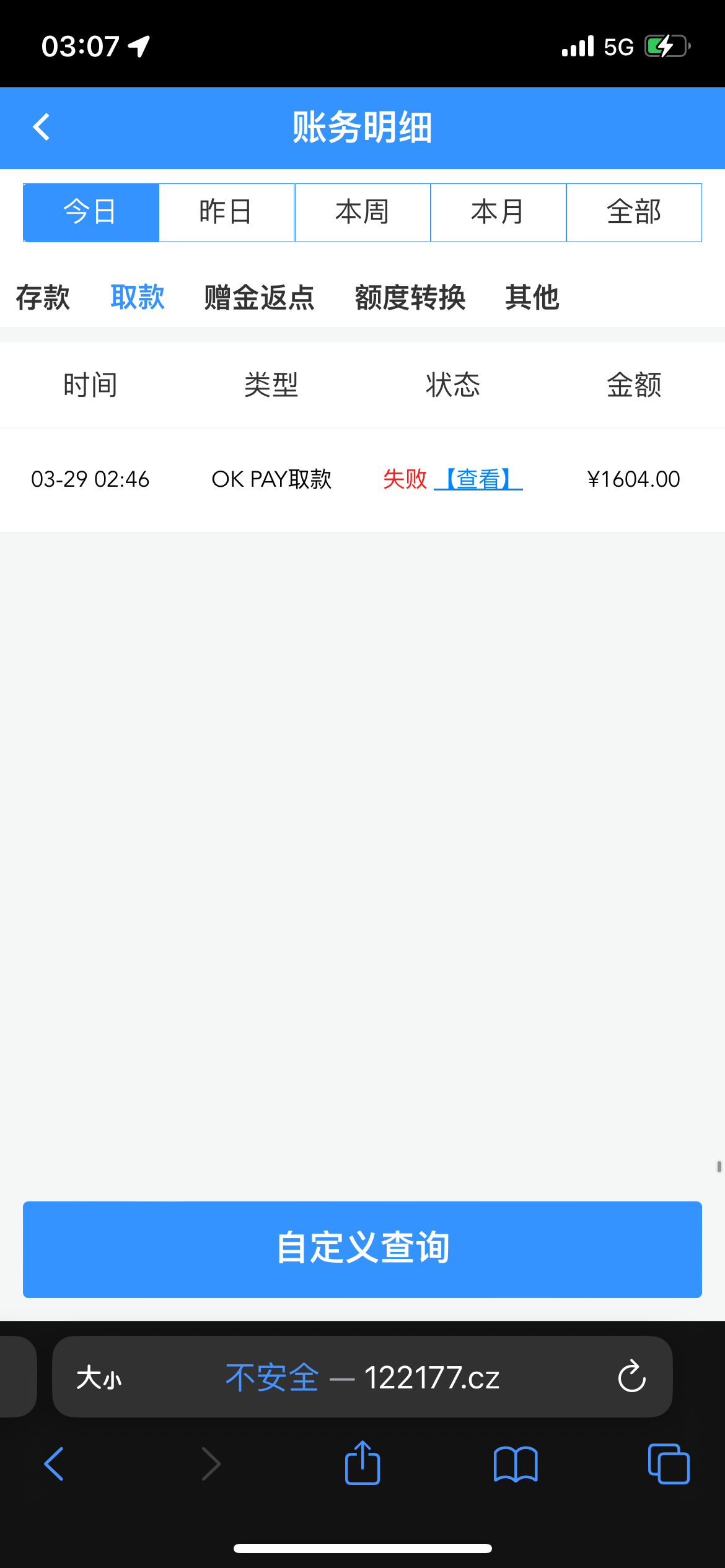725x1568 pixels.
Task: Tap 【查看】 link on failed withdrawal
Action: tap(478, 479)
